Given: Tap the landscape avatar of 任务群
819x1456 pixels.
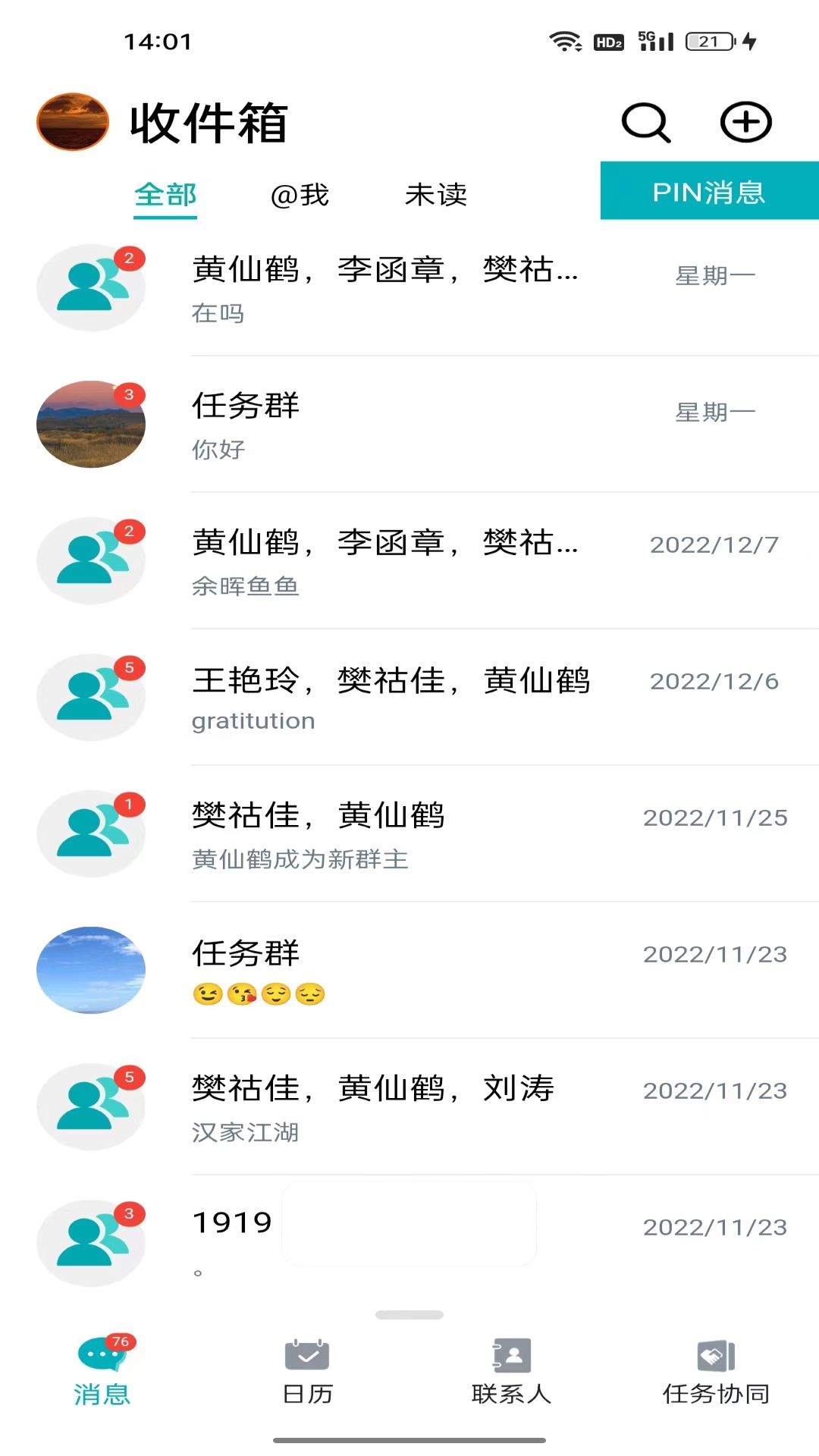Looking at the screenshot, I should [x=91, y=969].
